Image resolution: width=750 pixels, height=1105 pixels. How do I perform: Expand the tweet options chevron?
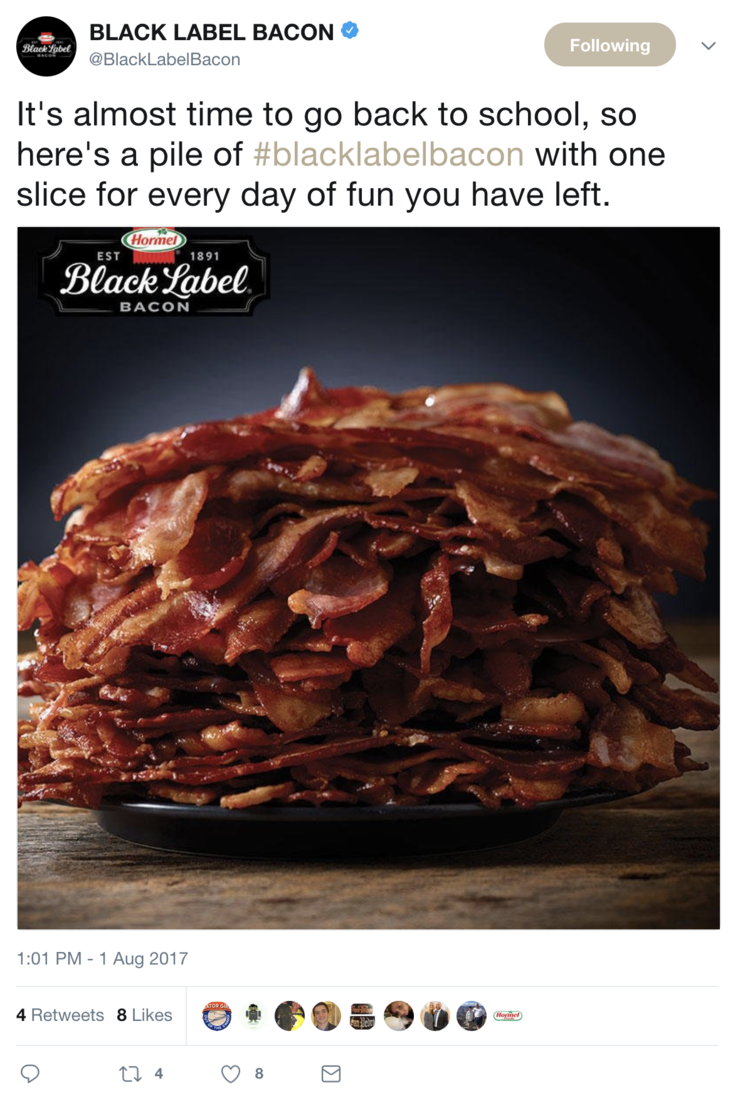(709, 46)
